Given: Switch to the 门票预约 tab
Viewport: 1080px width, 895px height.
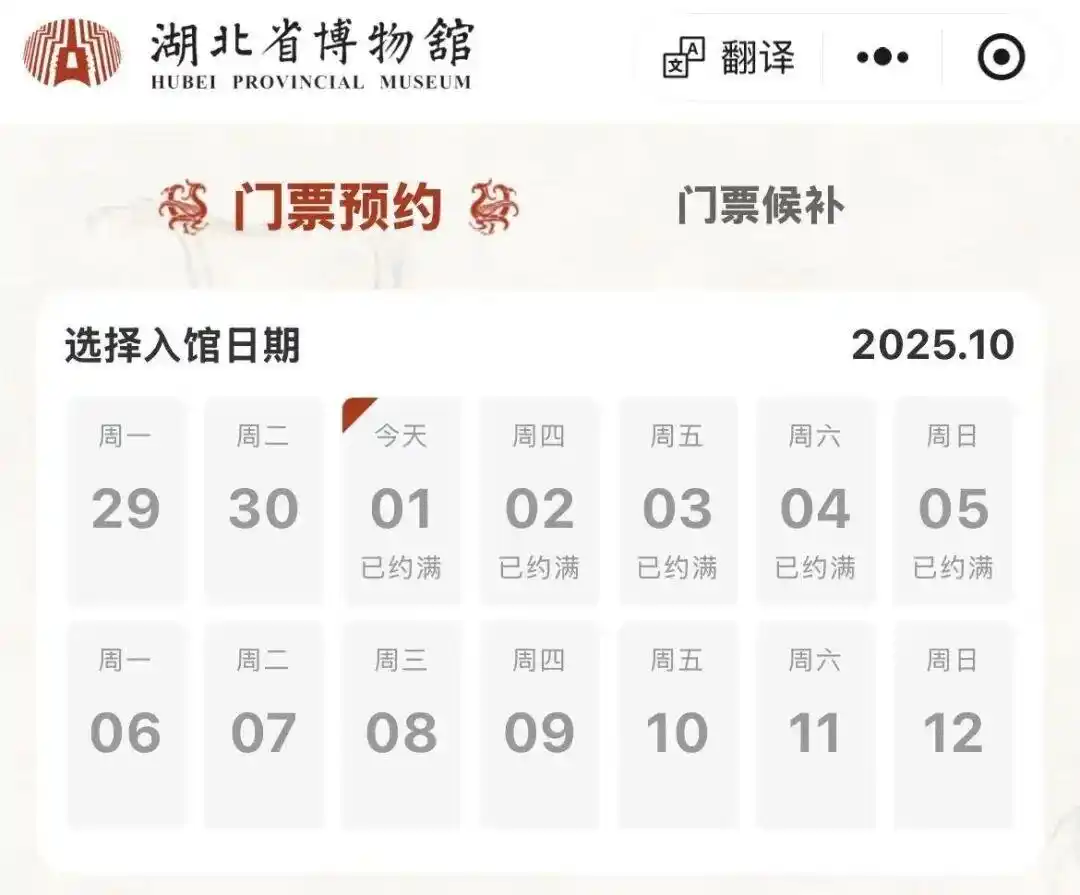Looking at the screenshot, I should pos(338,206).
